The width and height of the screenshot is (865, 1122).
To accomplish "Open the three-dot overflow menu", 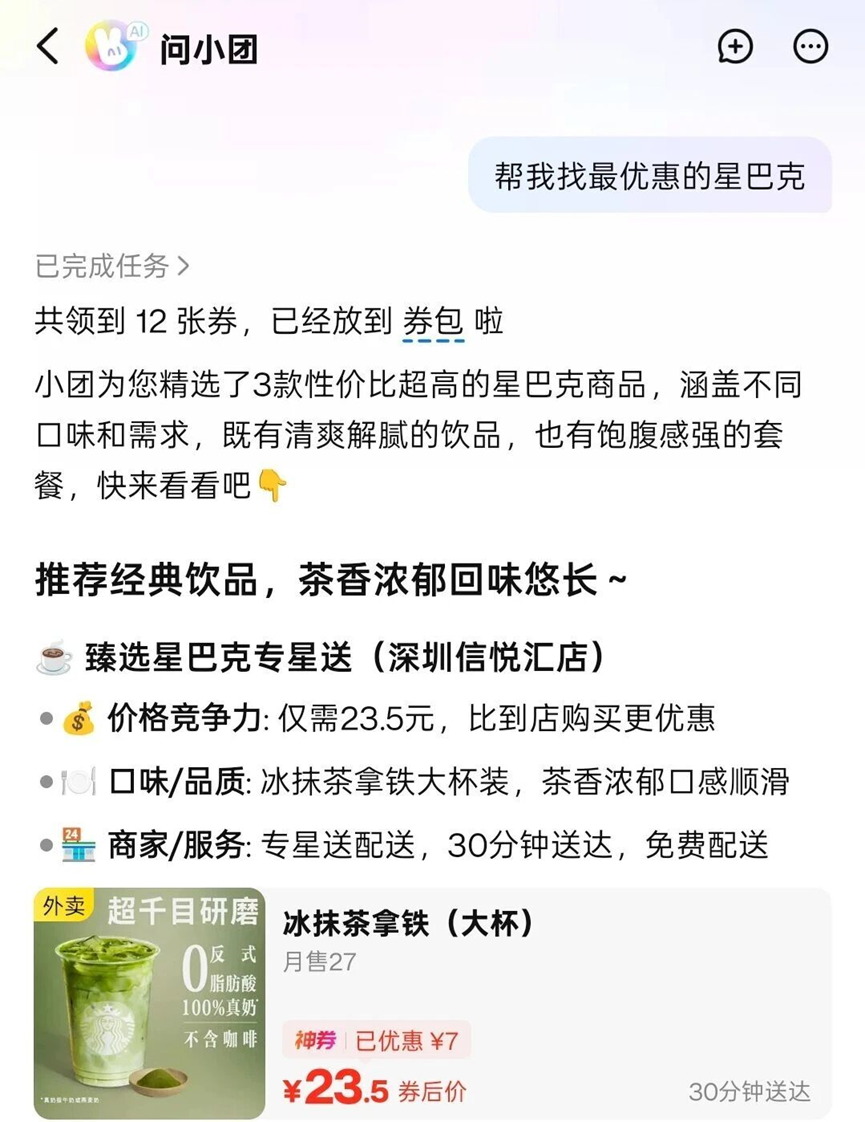I will click(810, 46).
